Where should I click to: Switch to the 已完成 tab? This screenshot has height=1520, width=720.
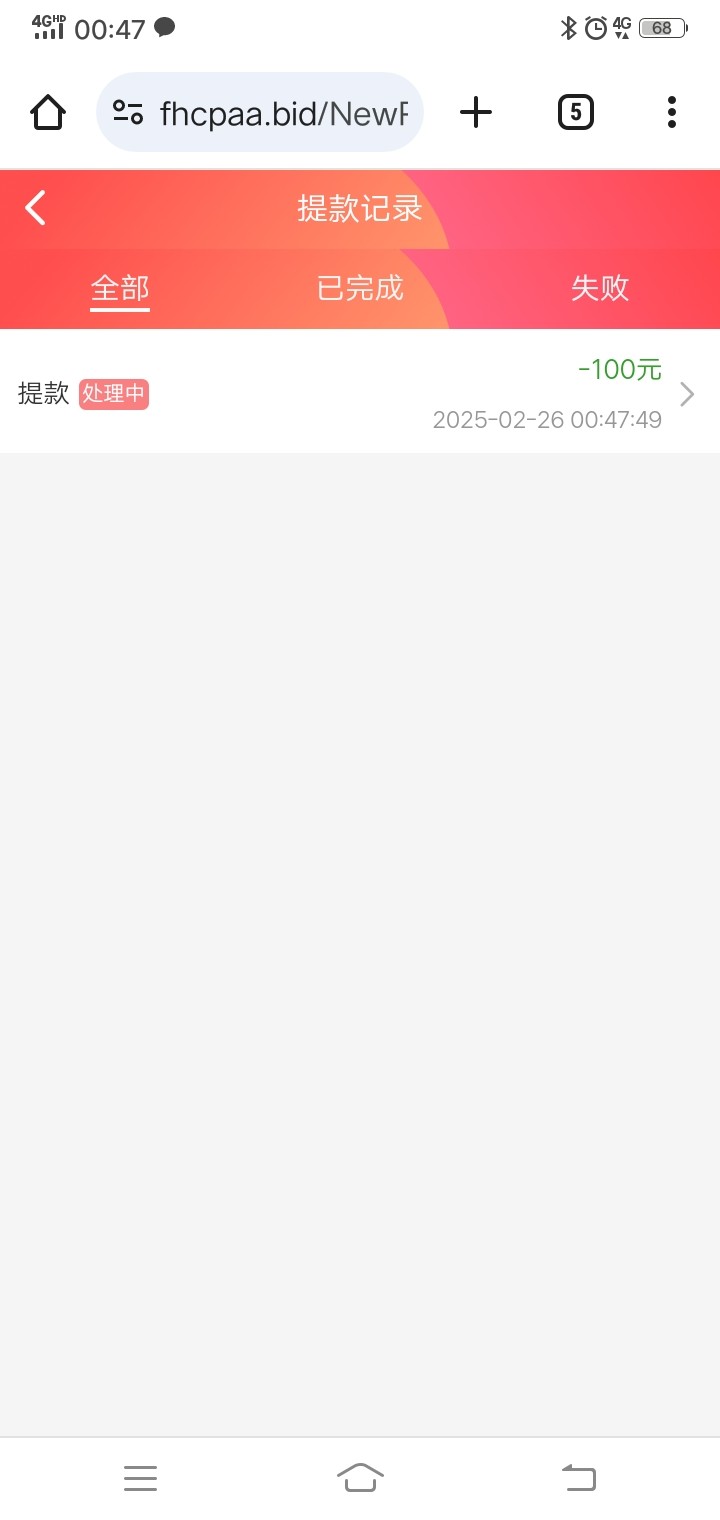[360, 288]
